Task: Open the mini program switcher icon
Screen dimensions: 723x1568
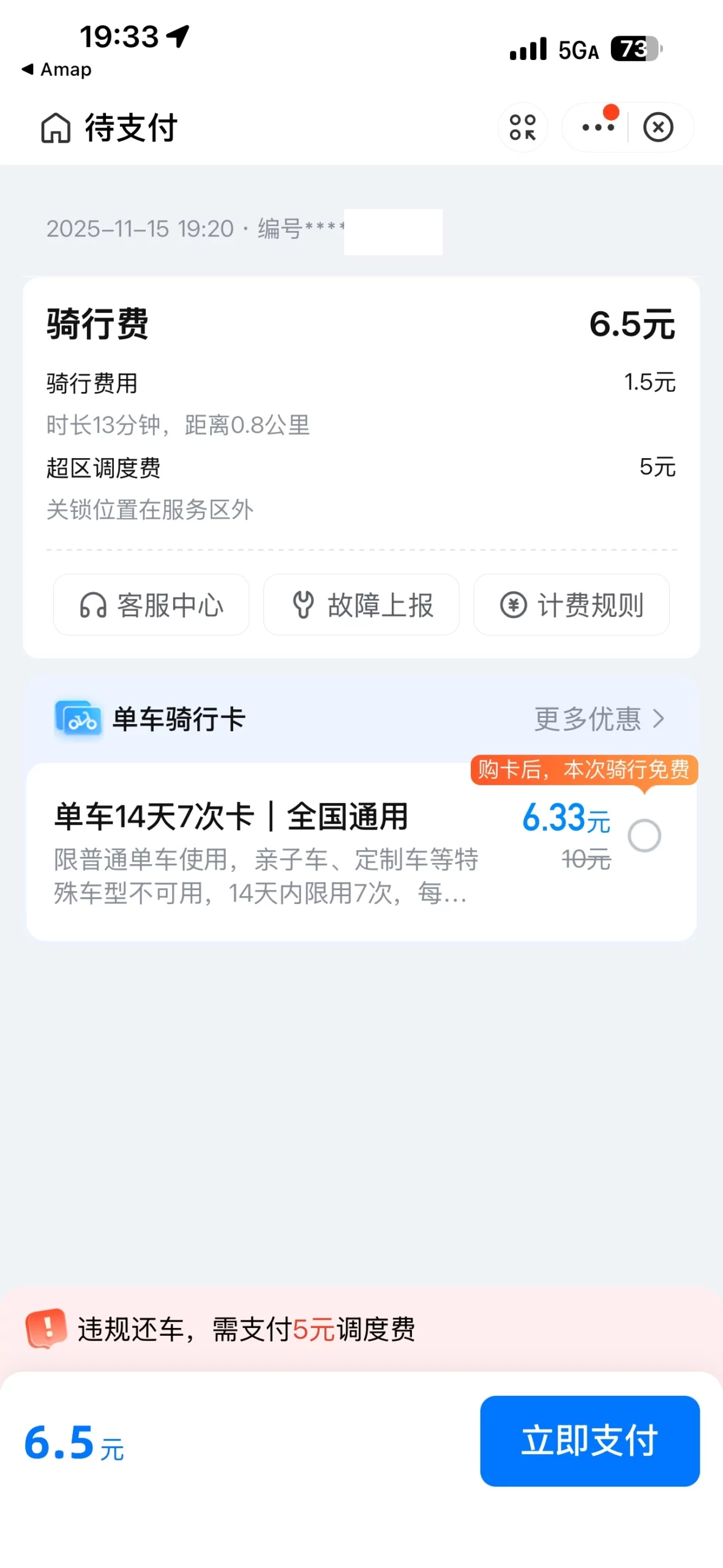Action: [x=522, y=127]
